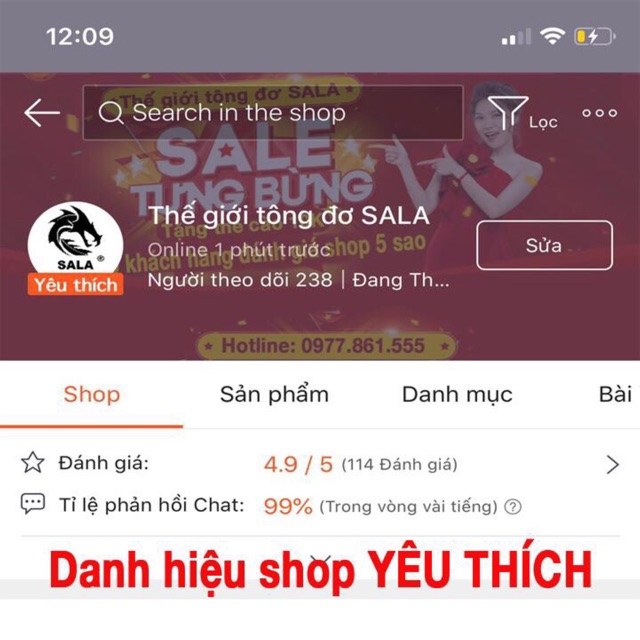Screen dimensions: 640x640
Task: Switch to the Danh mục tab
Action: pyautogui.click(x=457, y=394)
